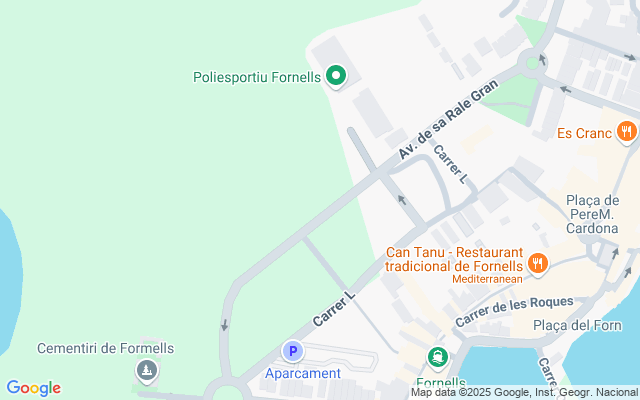The image size is (640, 400).
Task: Open the Cementiri de Formells marker
Action: click(x=146, y=372)
